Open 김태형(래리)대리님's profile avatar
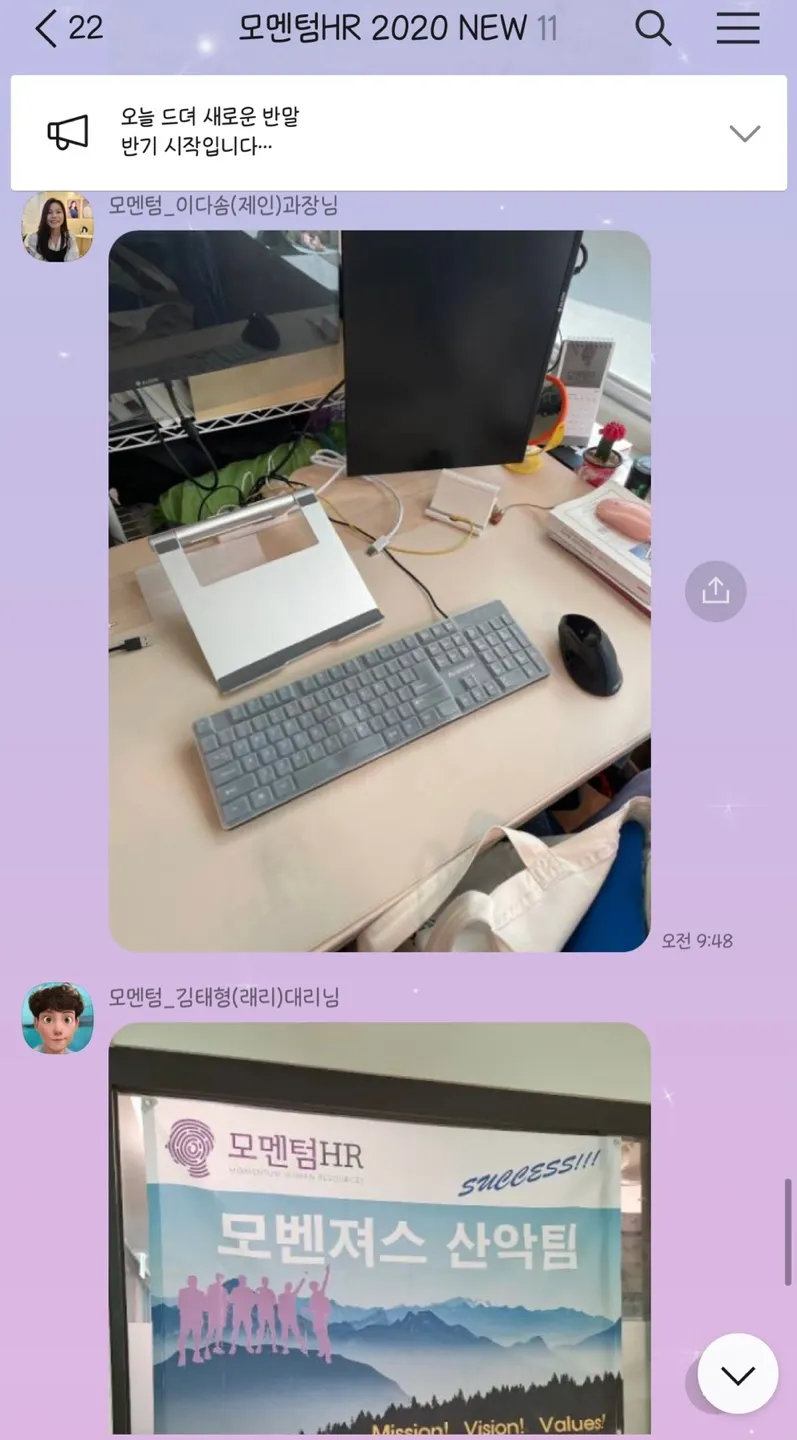 (57, 1017)
